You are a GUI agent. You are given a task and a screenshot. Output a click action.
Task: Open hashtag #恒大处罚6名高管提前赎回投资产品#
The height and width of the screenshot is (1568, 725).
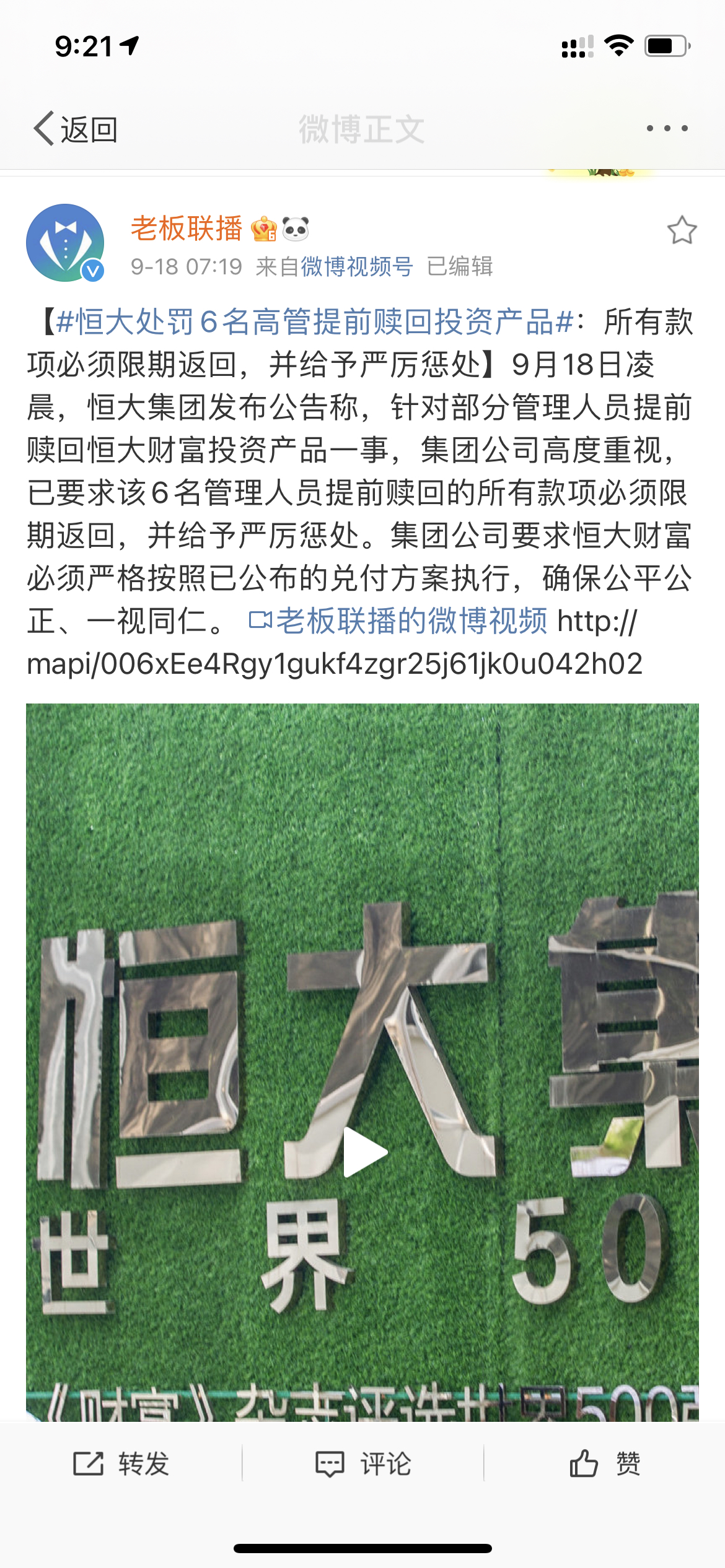click(x=315, y=322)
